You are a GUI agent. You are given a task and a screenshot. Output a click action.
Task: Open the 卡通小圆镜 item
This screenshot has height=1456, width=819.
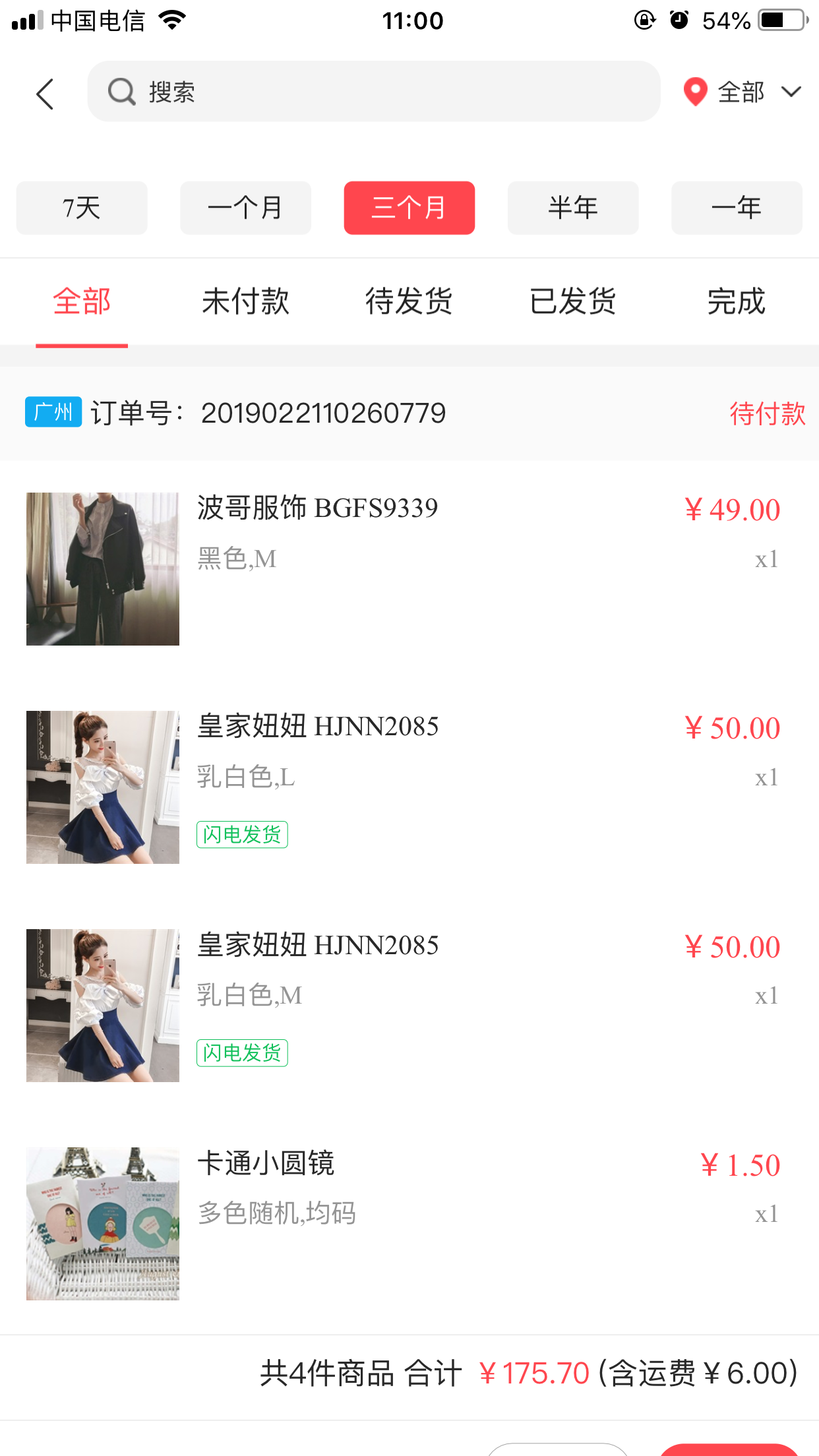click(266, 1163)
